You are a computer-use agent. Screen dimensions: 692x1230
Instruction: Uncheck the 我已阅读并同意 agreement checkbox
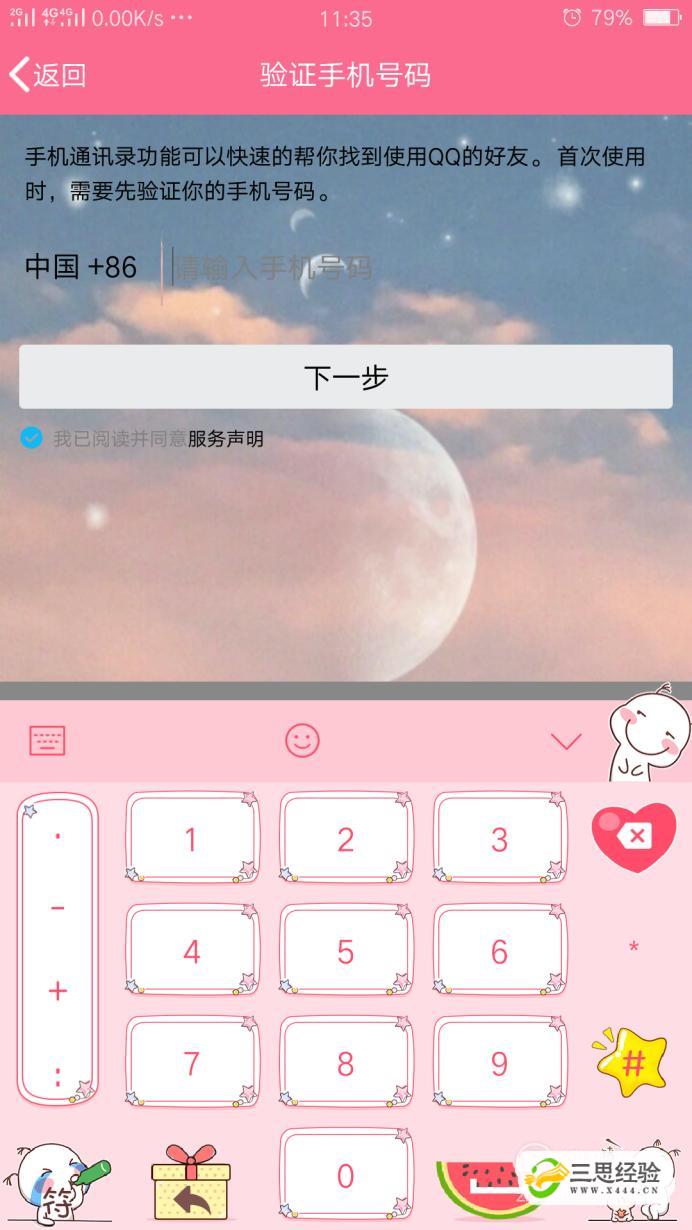point(32,438)
